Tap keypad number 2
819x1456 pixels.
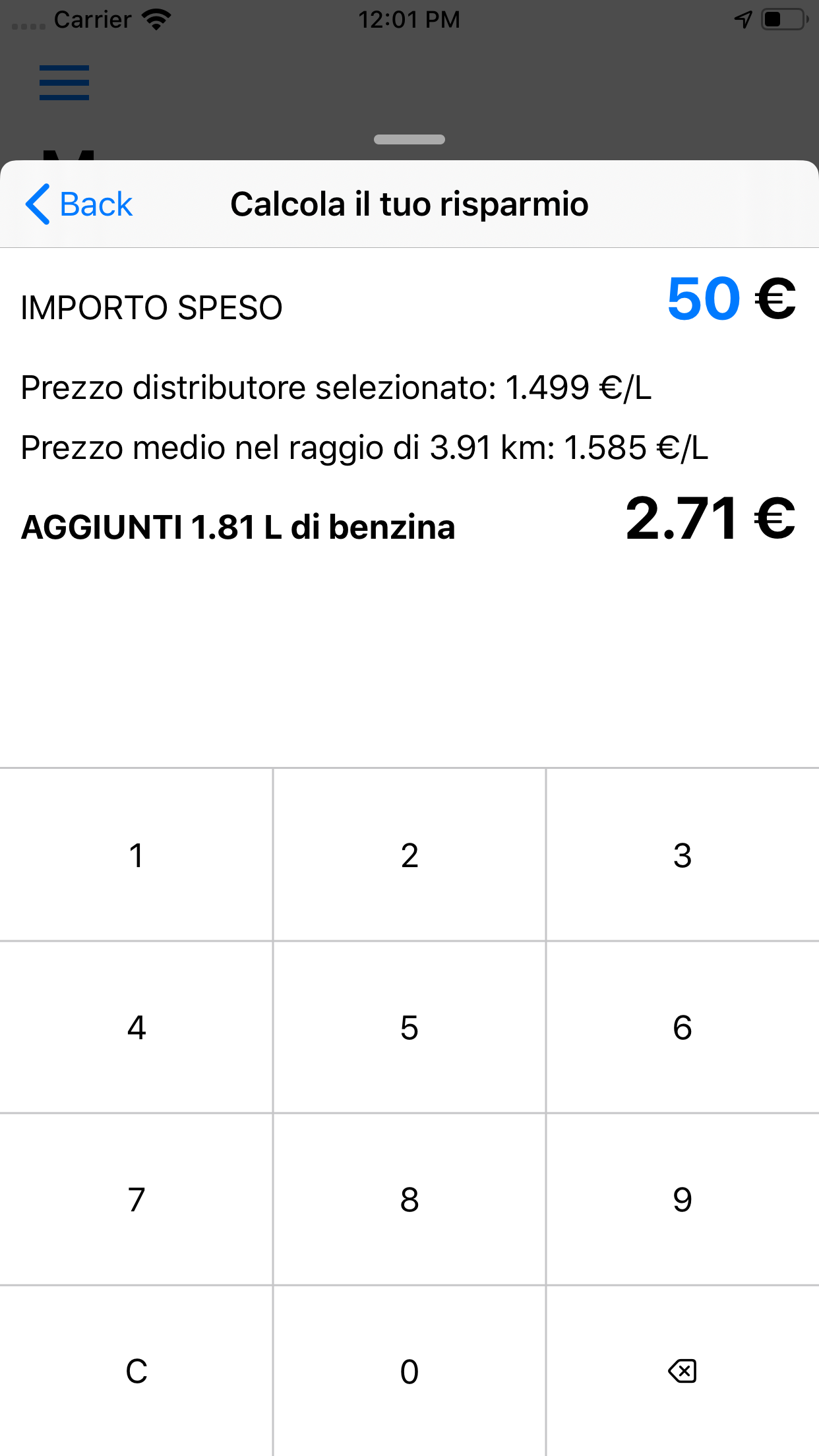[409, 855]
